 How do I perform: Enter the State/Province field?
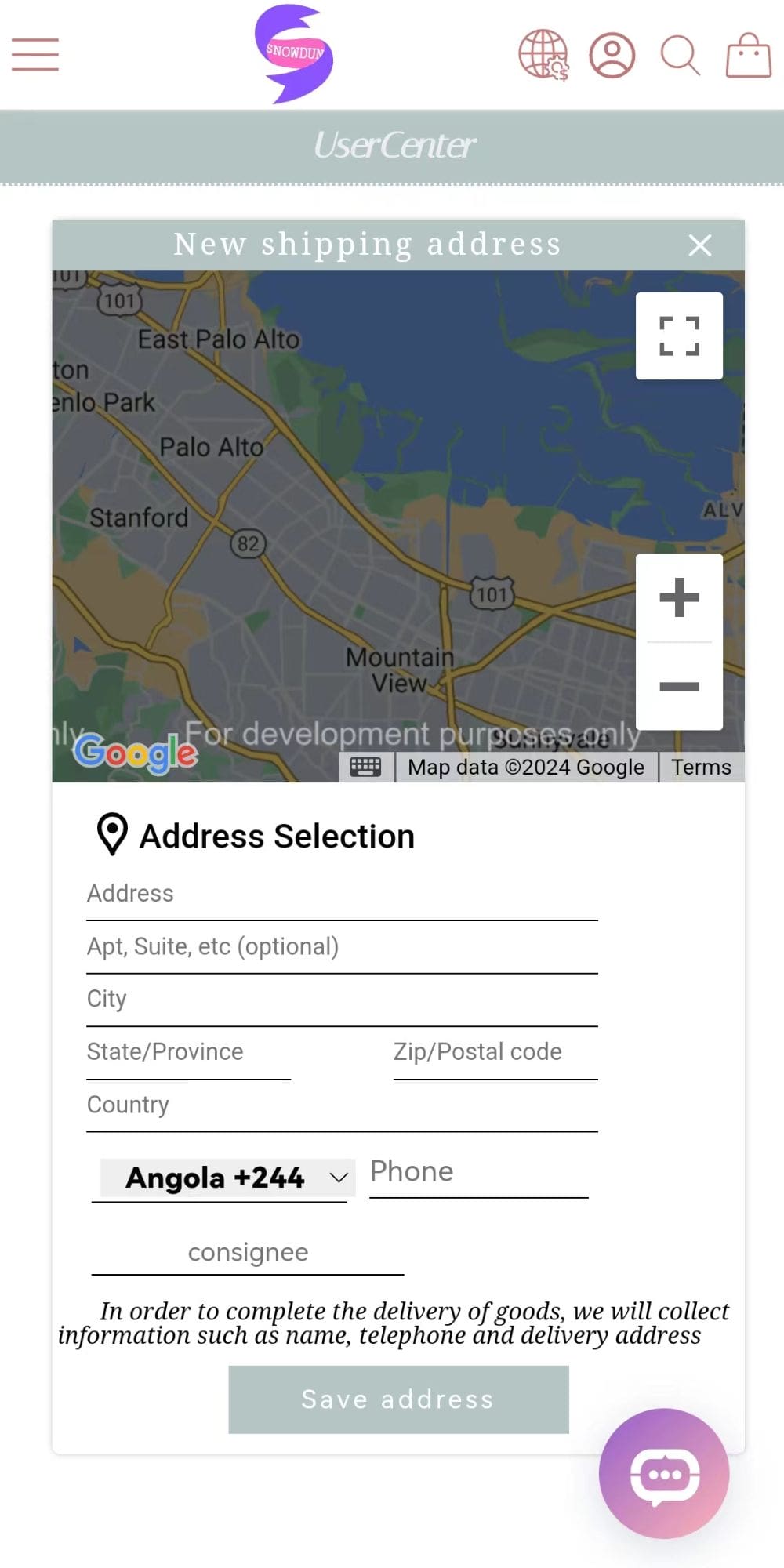[188, 1053]
